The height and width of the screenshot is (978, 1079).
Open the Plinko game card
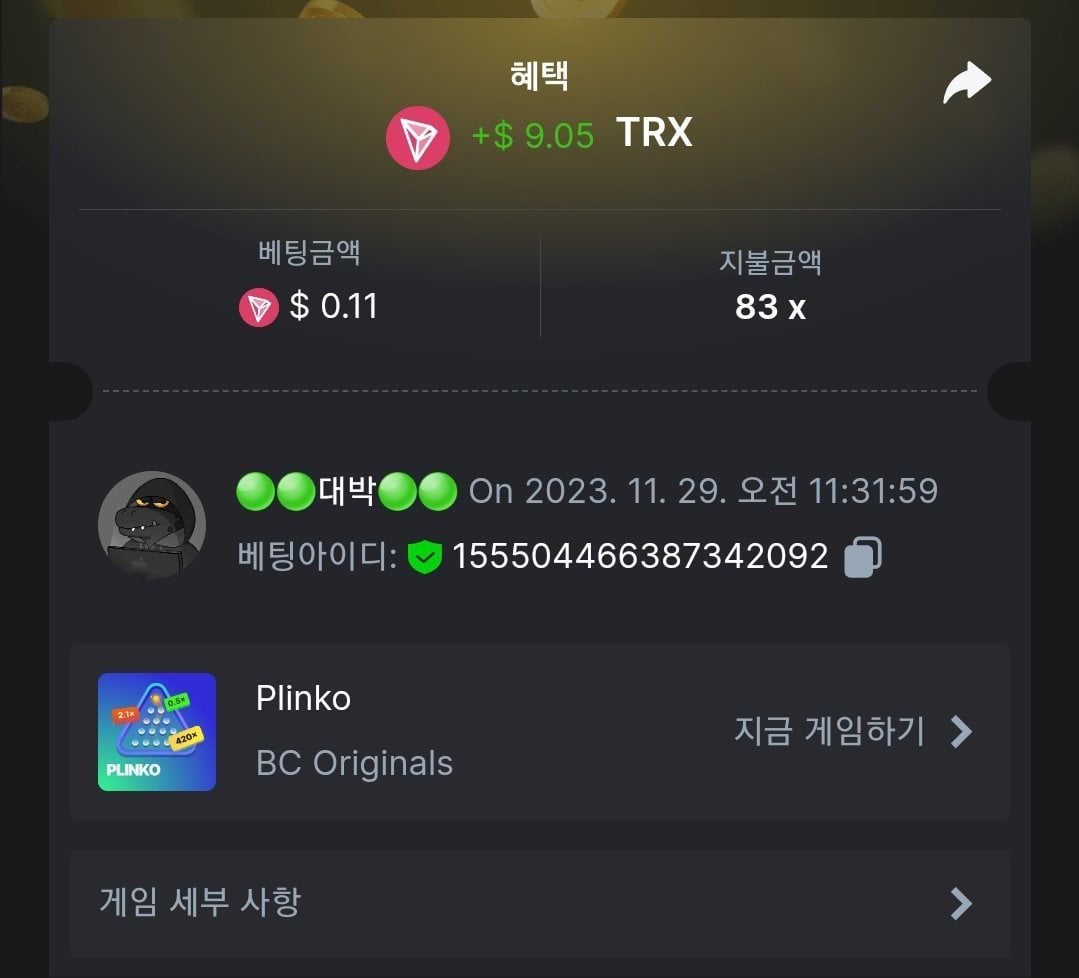[539, 732]
